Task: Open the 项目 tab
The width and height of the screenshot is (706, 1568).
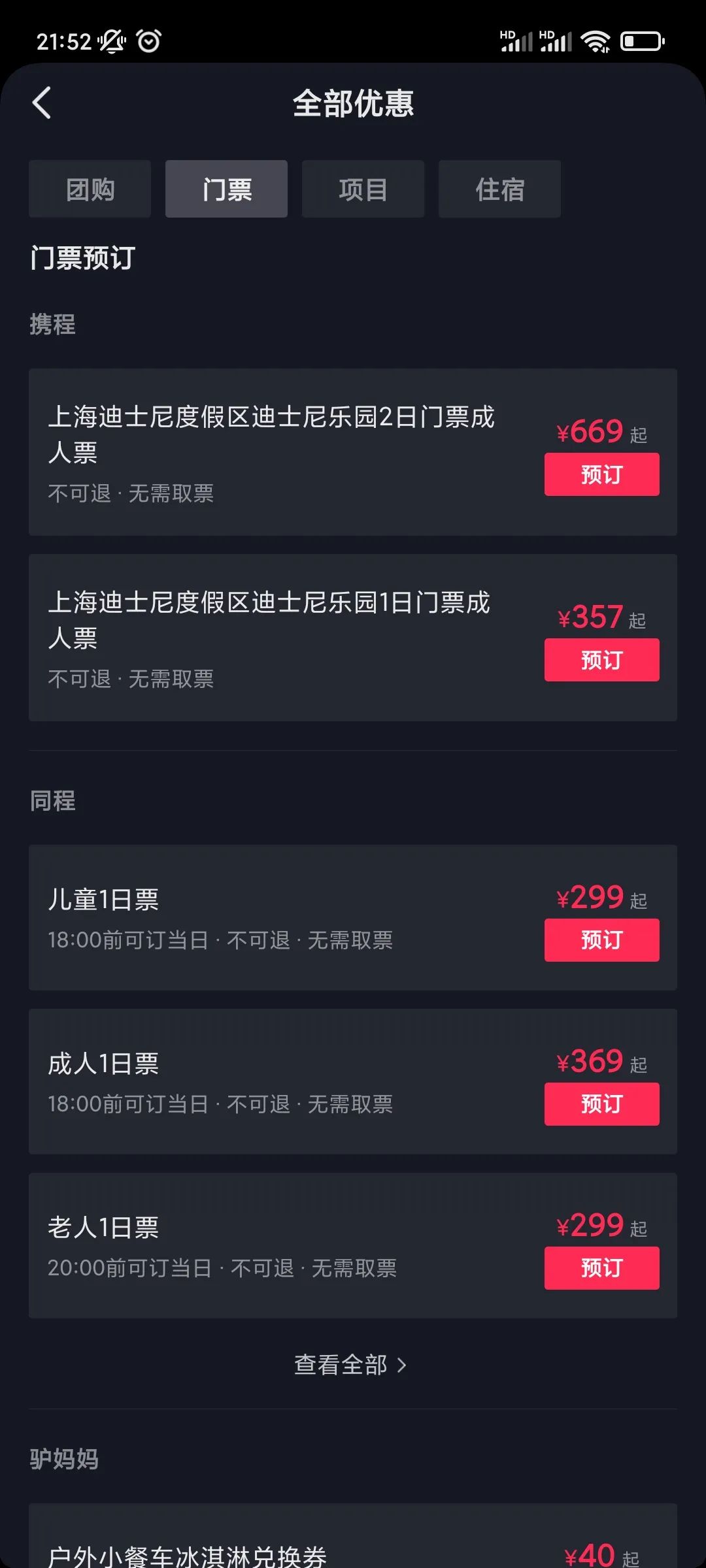Action: pos(362,189)
